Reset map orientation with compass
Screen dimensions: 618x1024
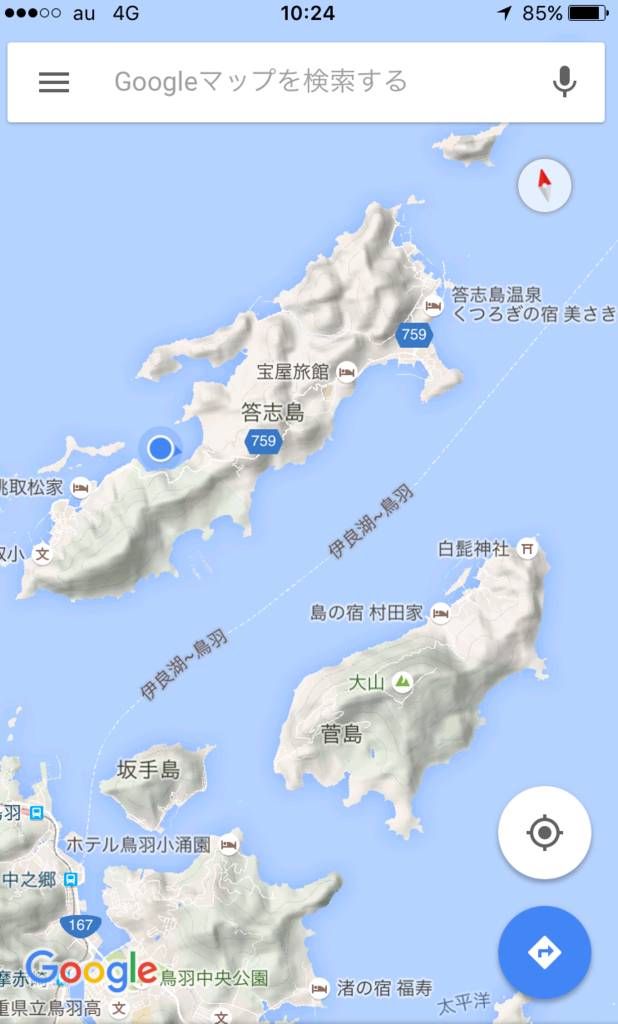click(545, 186)
